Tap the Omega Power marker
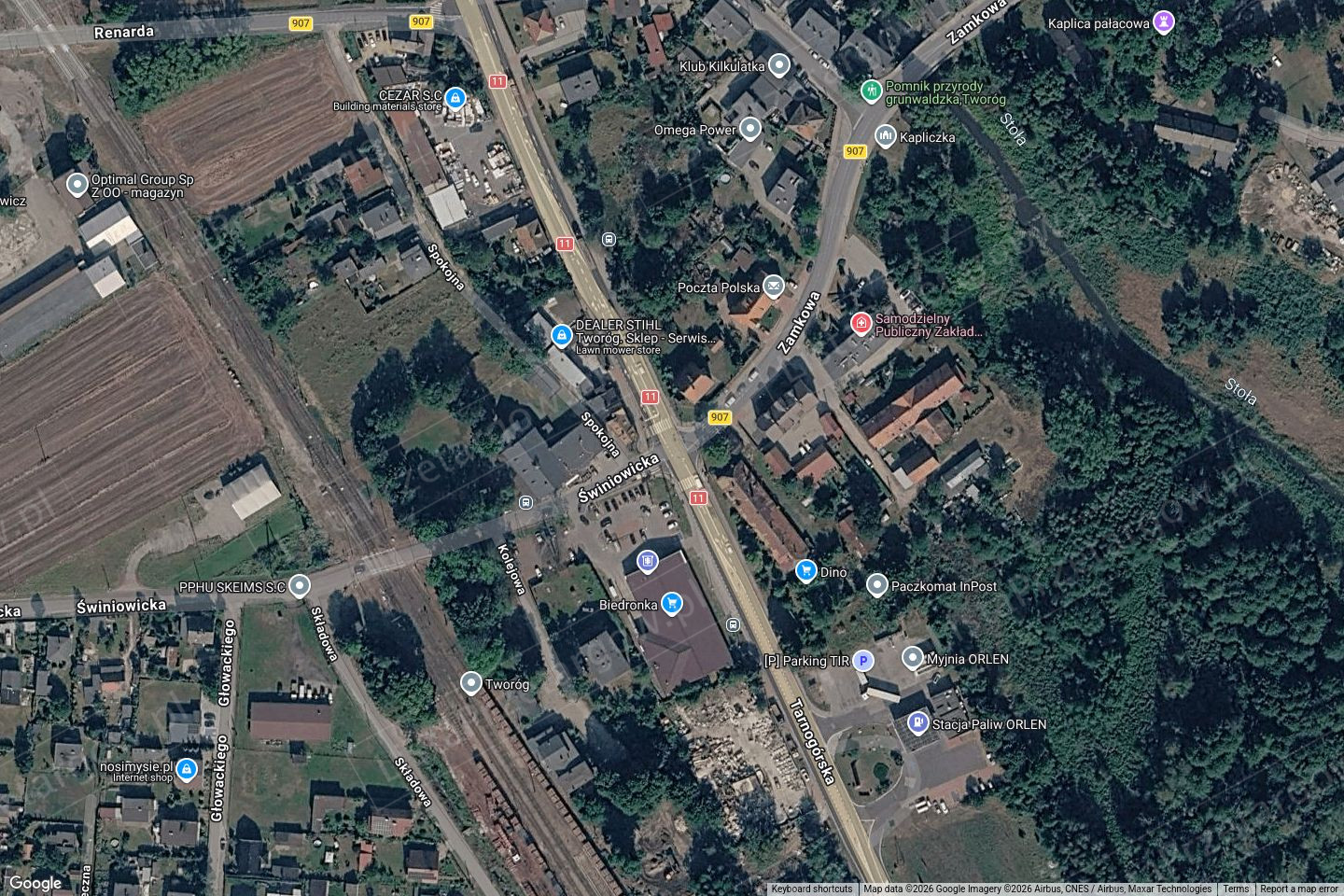 coord(749,129)
